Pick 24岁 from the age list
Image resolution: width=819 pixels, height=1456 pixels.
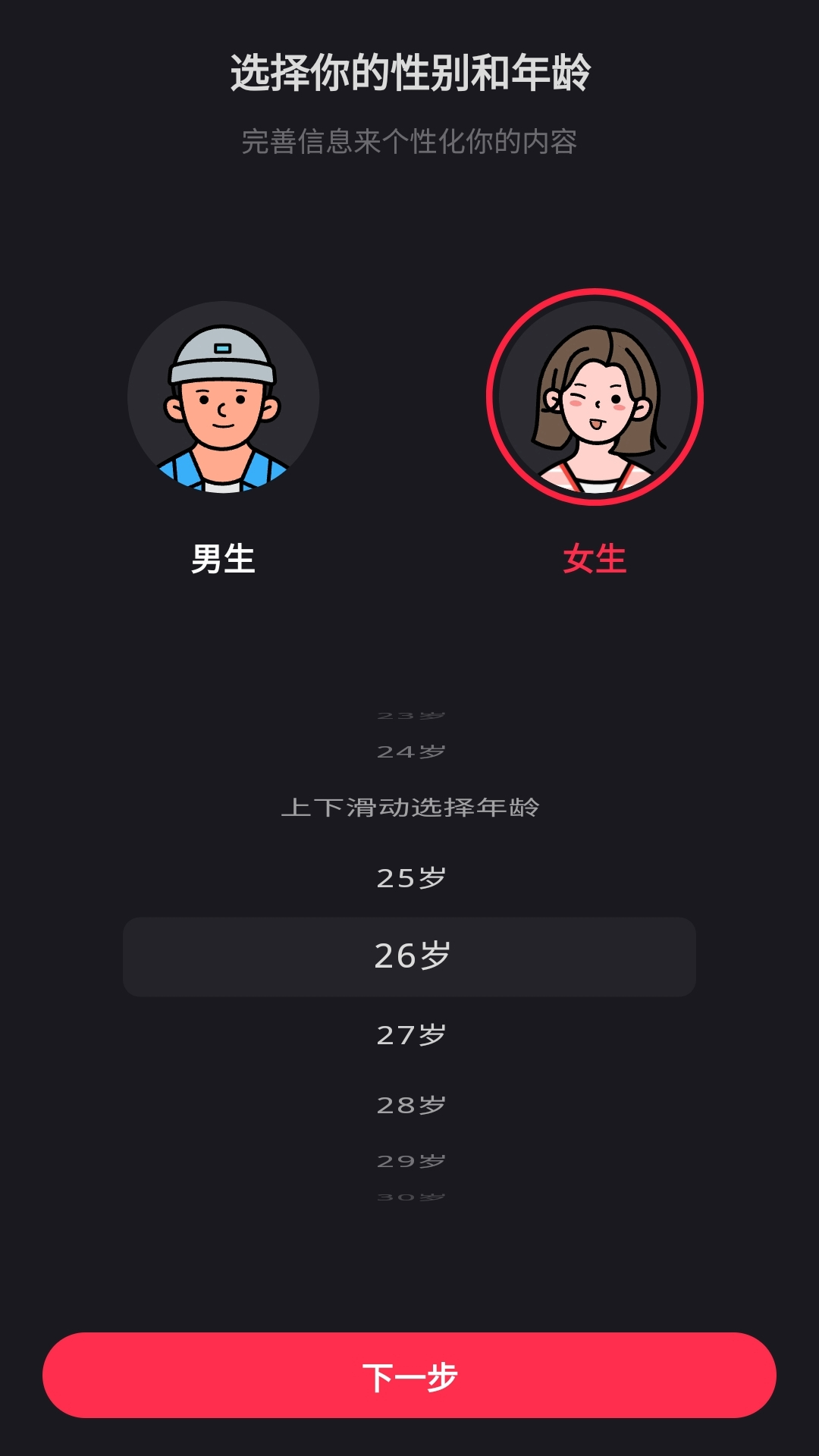410,752
